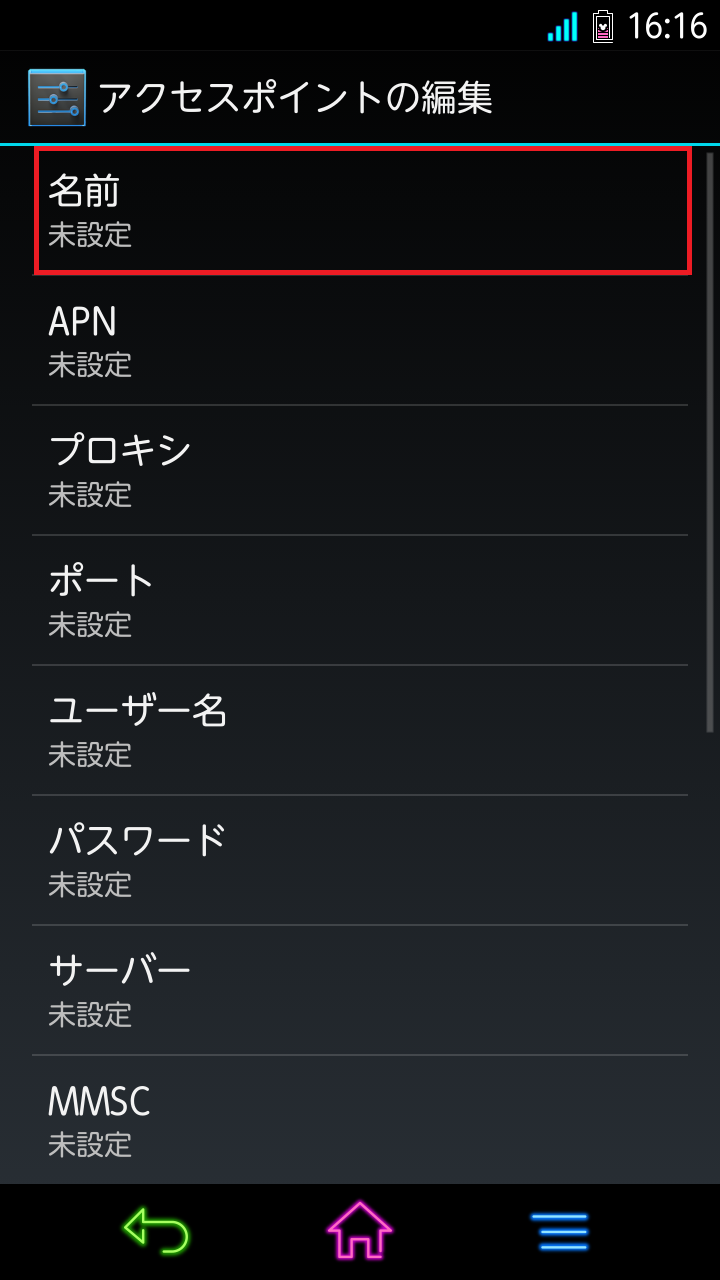Select the APN entry field
Viewport: 720px width, 1280px height.
coord(360,340)
